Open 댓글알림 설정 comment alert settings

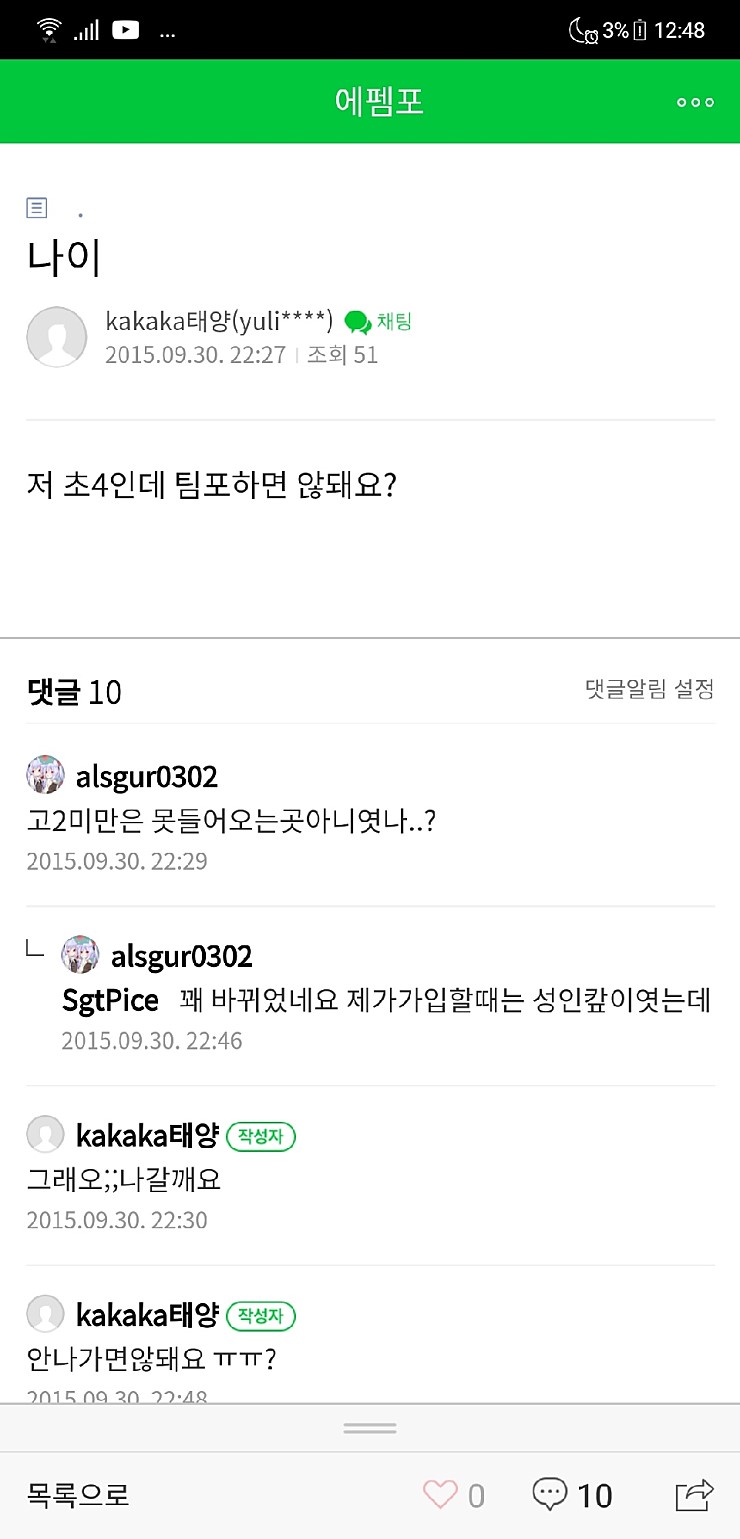649,689
